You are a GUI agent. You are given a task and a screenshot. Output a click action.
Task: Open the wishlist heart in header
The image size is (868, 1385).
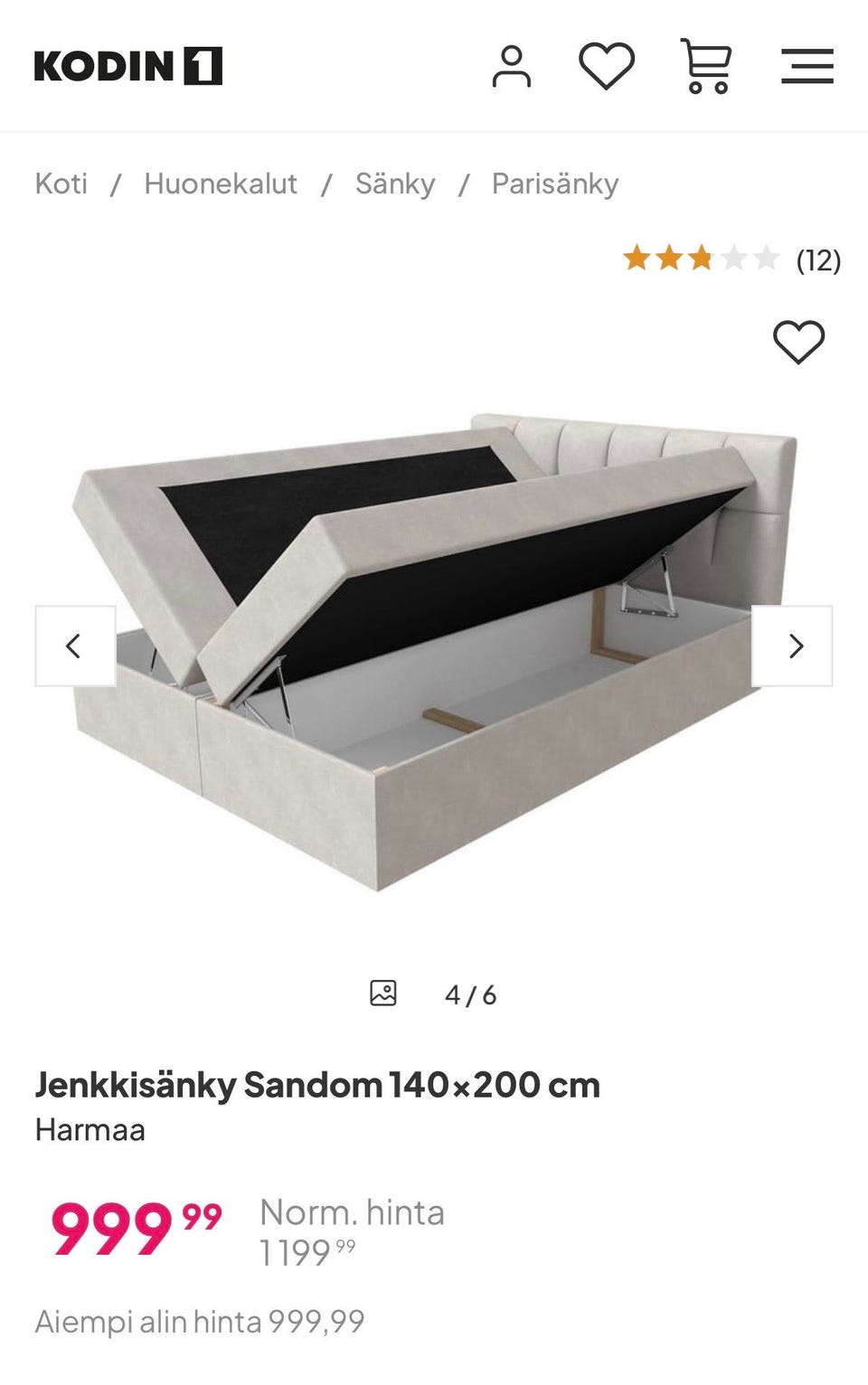607,66
